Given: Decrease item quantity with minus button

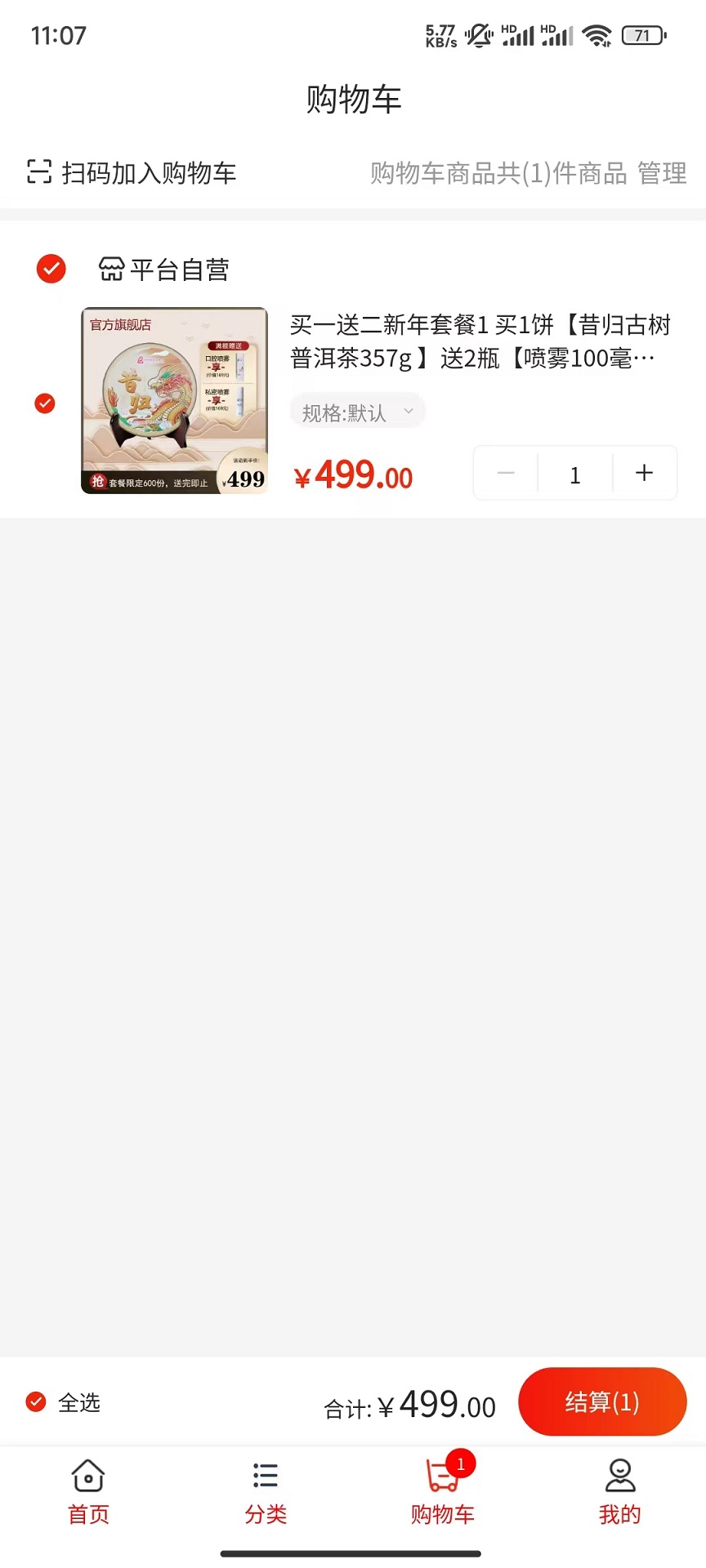Looking at the screenshot, I should 506,473.
